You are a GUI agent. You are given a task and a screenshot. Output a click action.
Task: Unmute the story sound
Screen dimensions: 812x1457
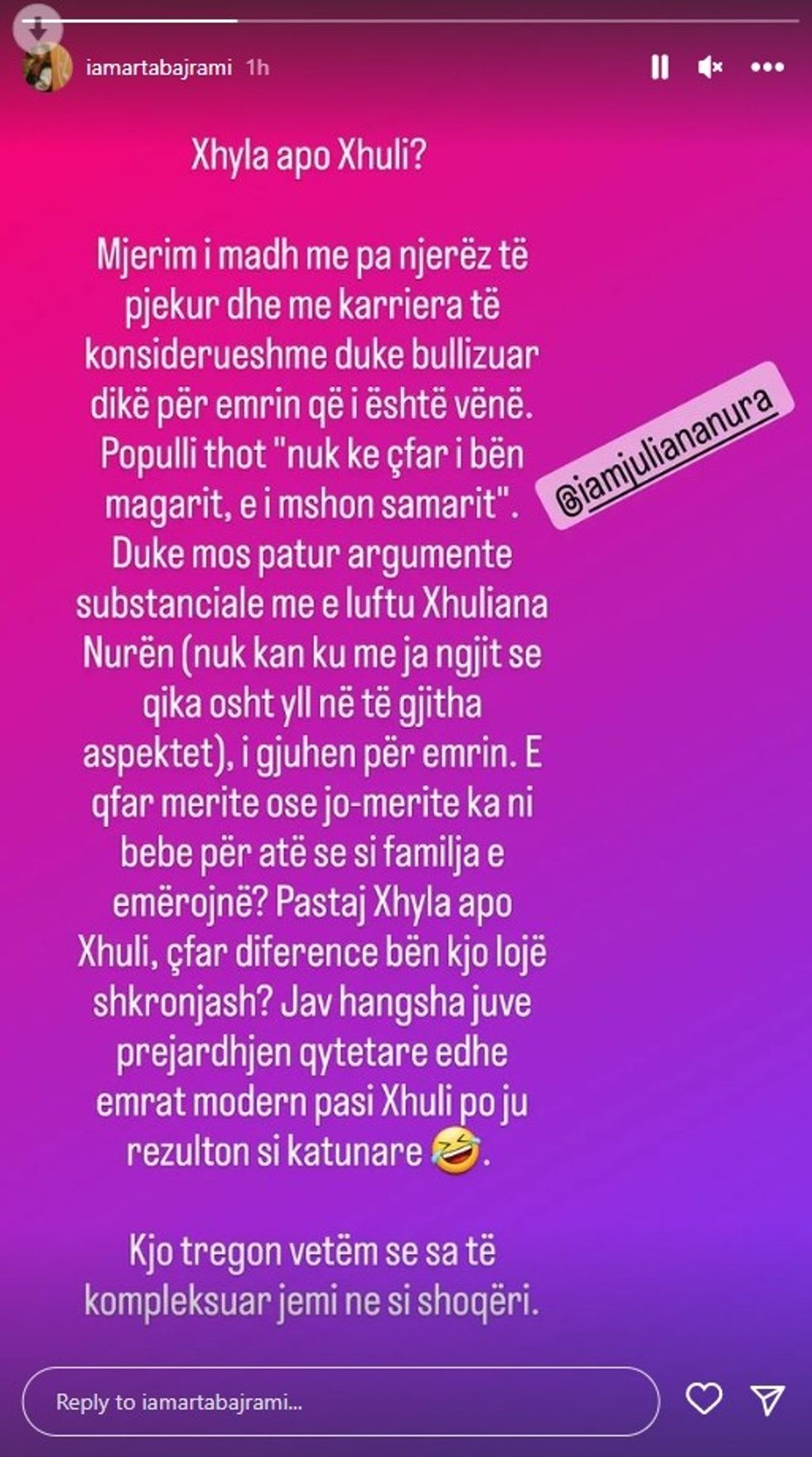tap(711, 67)
